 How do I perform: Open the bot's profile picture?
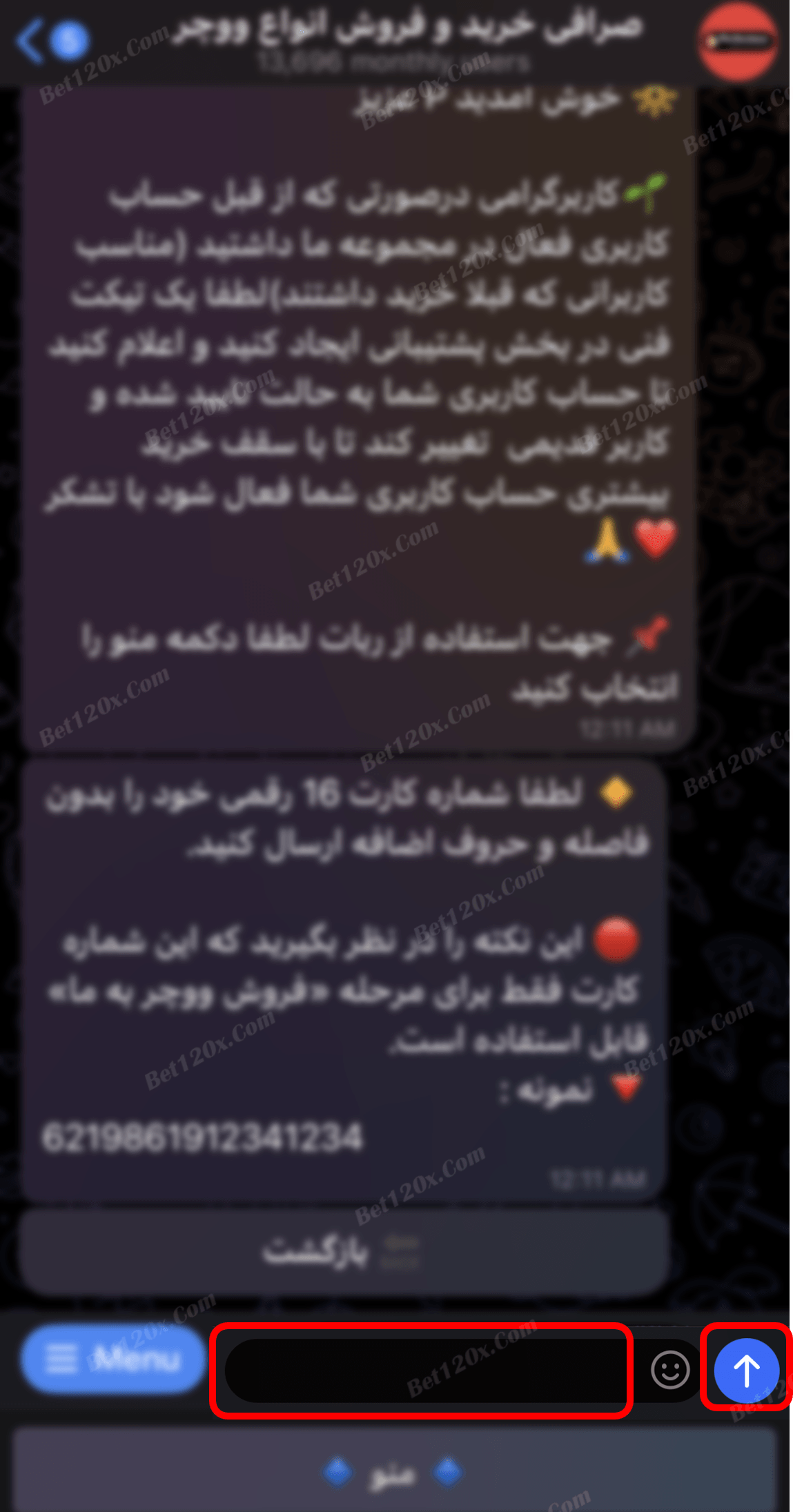click(738, 42)
